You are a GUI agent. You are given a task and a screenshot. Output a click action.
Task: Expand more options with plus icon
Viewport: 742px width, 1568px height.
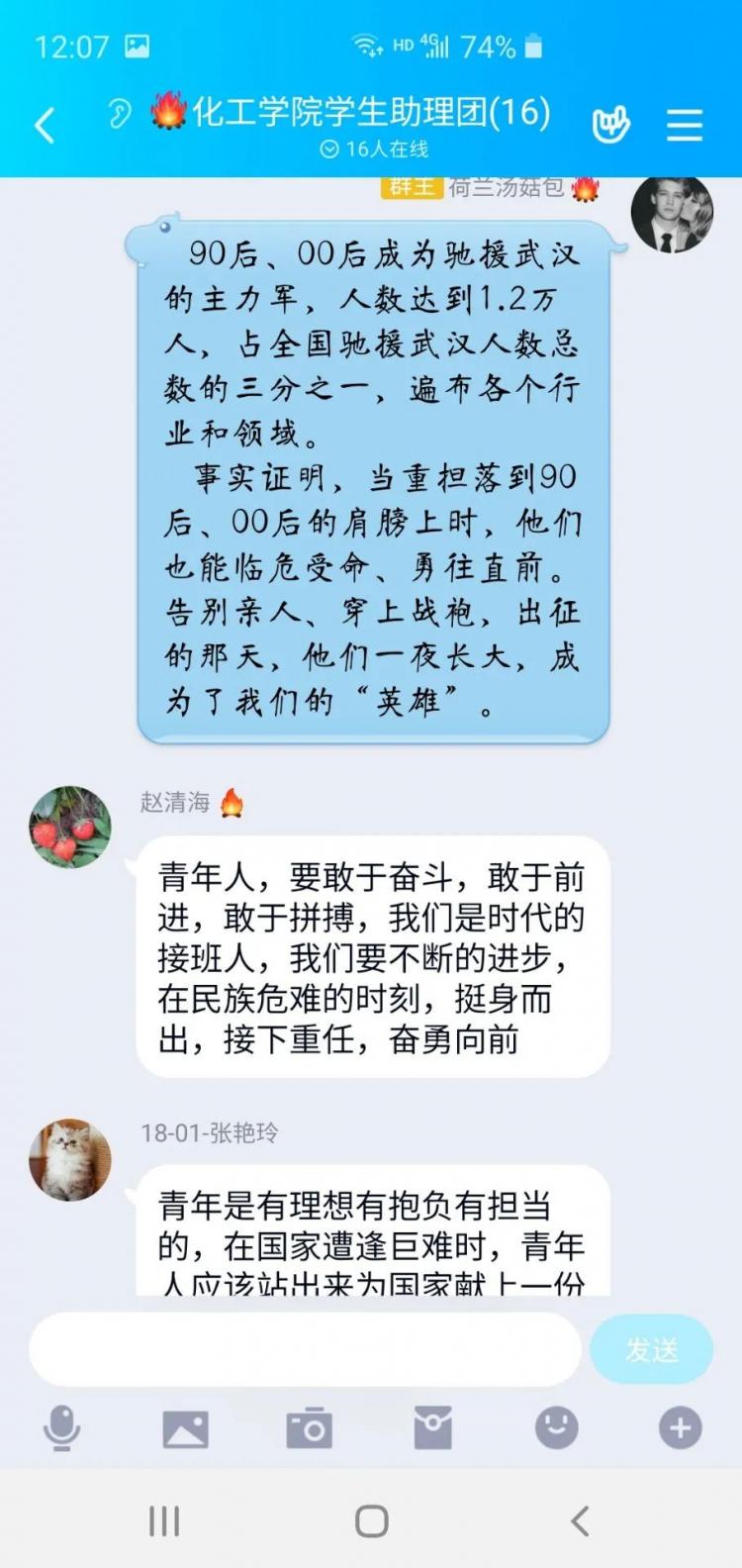tap(680, 1428)
